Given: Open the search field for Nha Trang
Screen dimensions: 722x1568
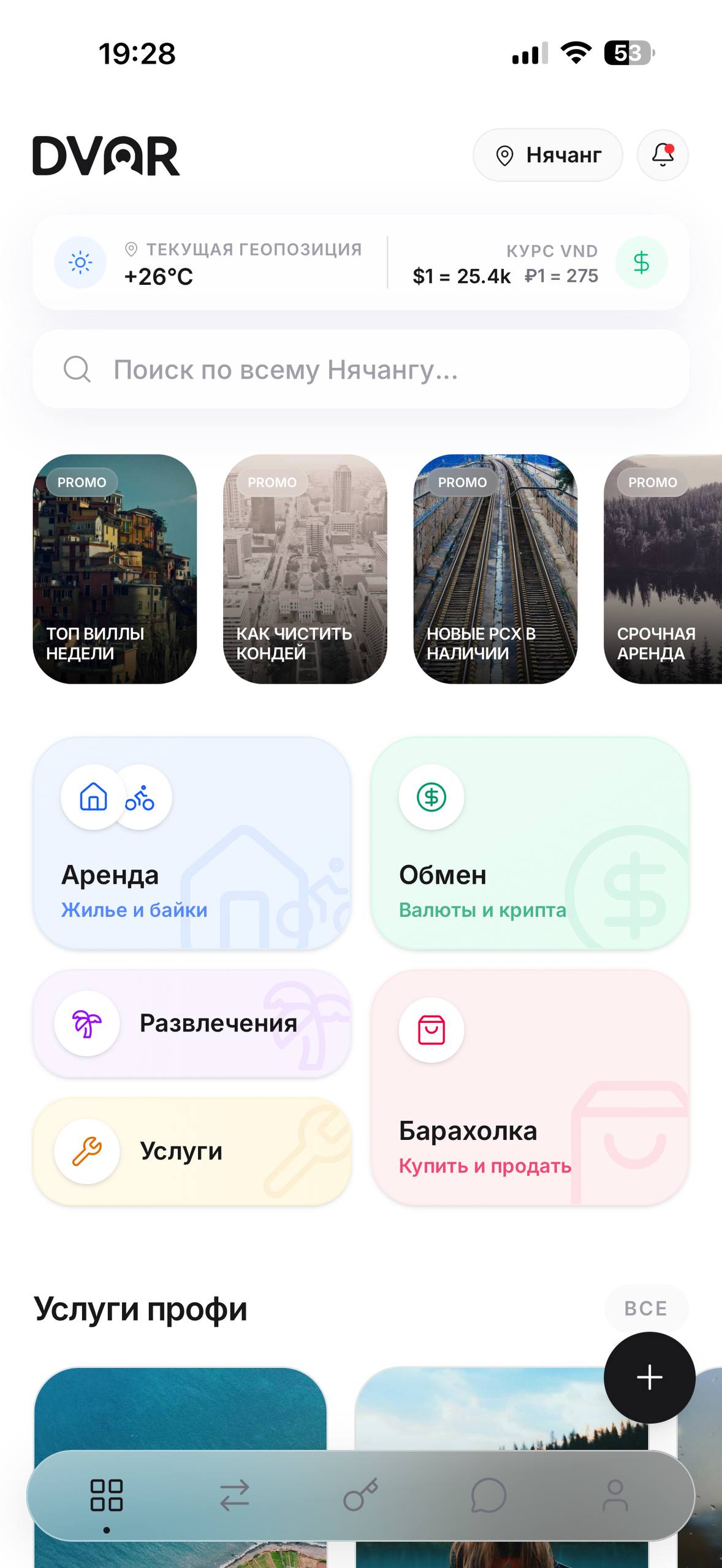Looking at the screenshot, I should pos(361,371).
